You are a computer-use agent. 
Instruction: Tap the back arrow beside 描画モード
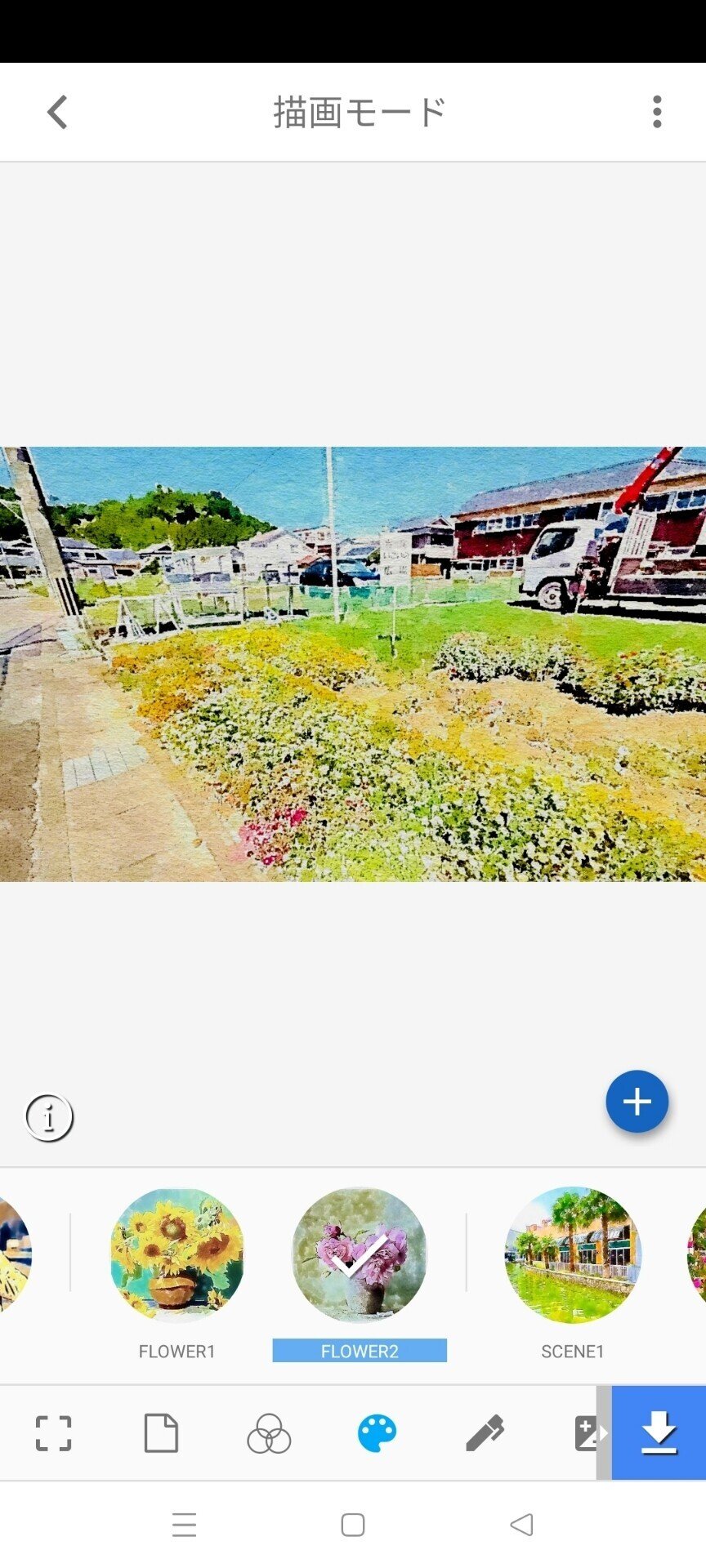click(x=57, y=111)
